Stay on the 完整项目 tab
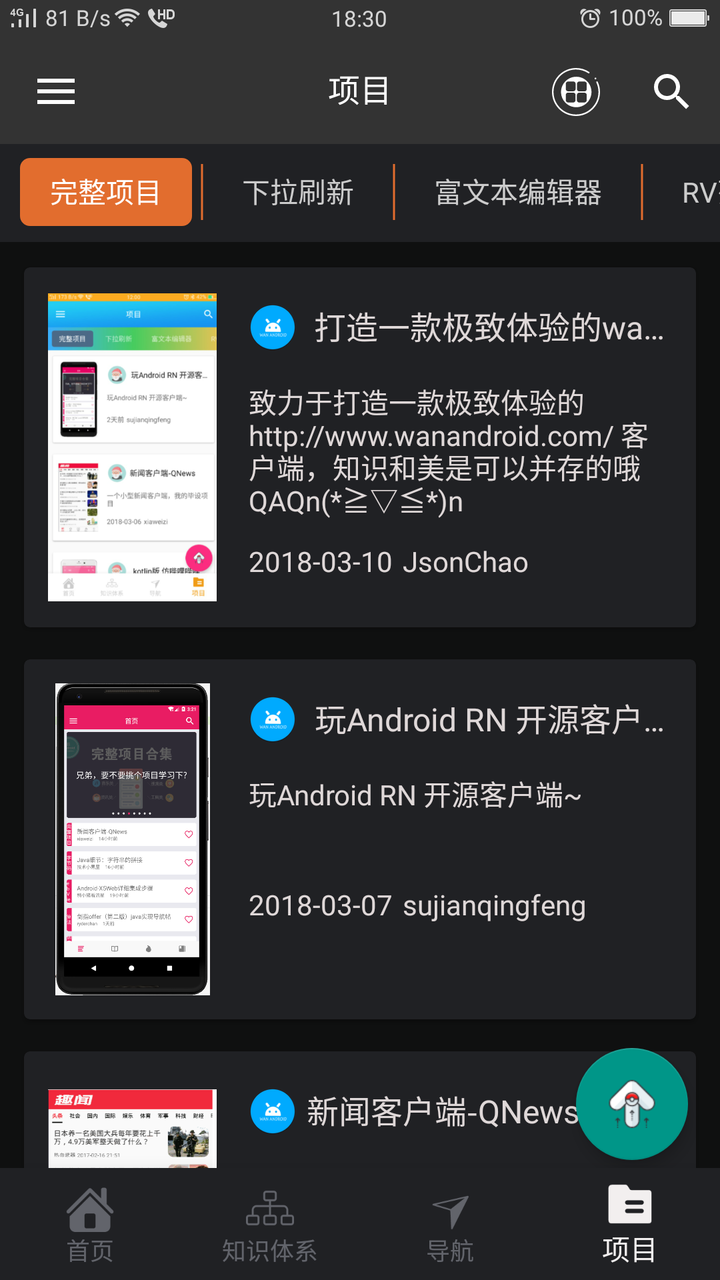This screenshot has width=720, height=1280. point(105,191)
